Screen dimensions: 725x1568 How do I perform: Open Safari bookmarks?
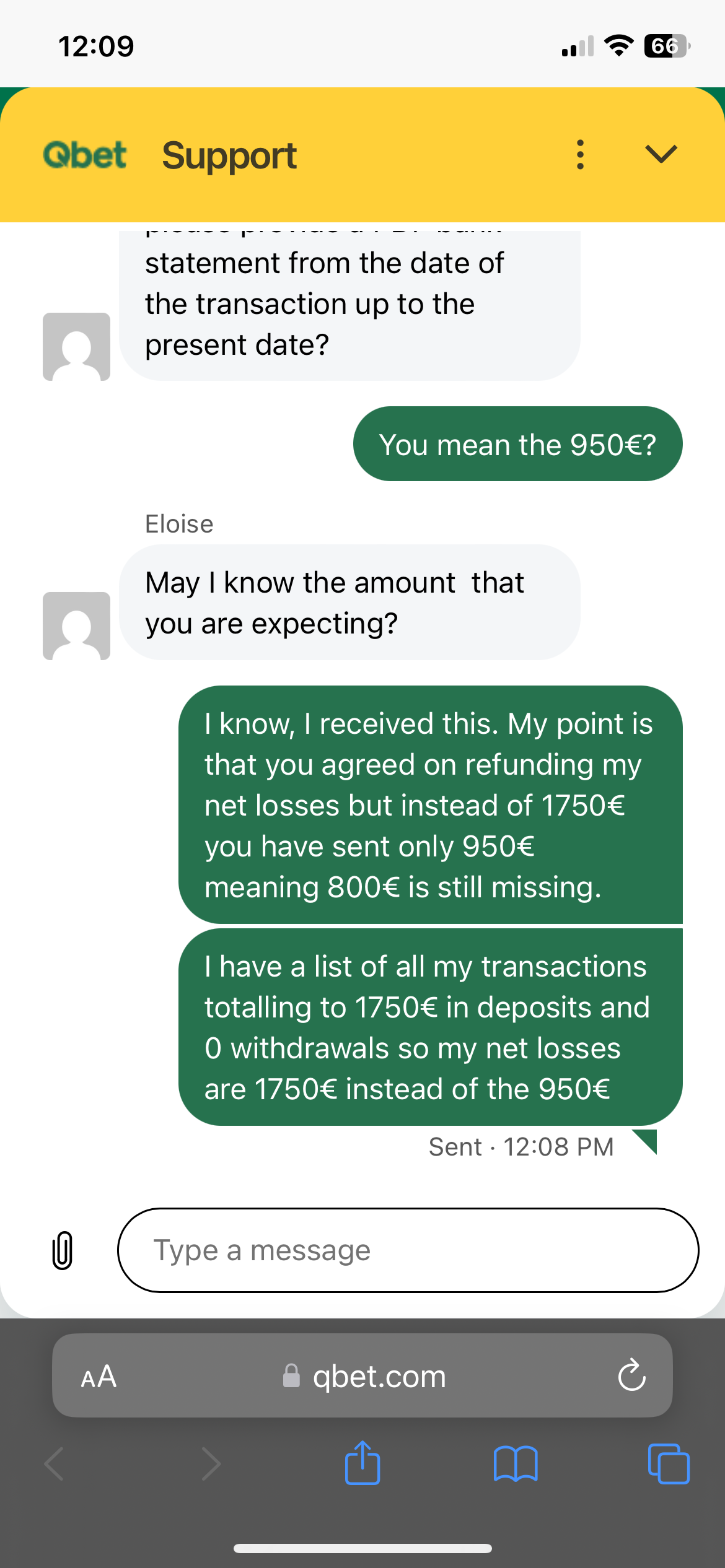coord(516,1464)
